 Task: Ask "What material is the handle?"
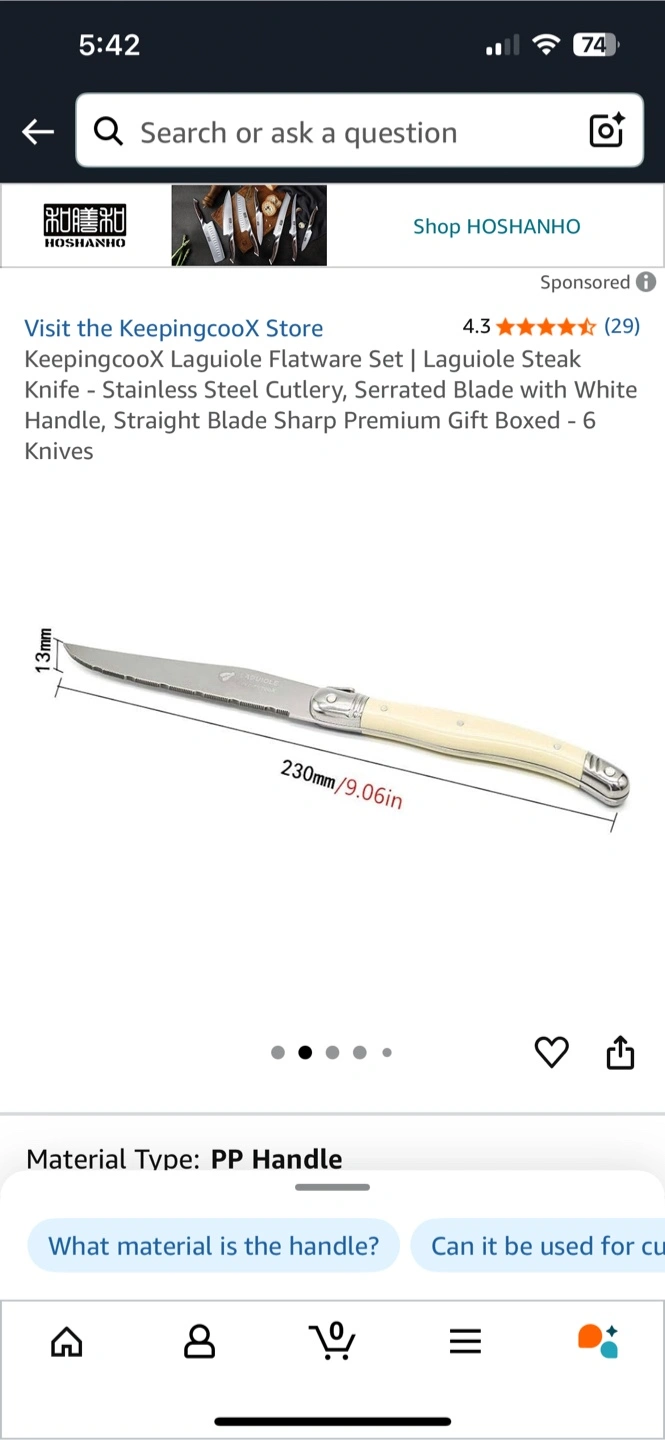click(214, 1246)
